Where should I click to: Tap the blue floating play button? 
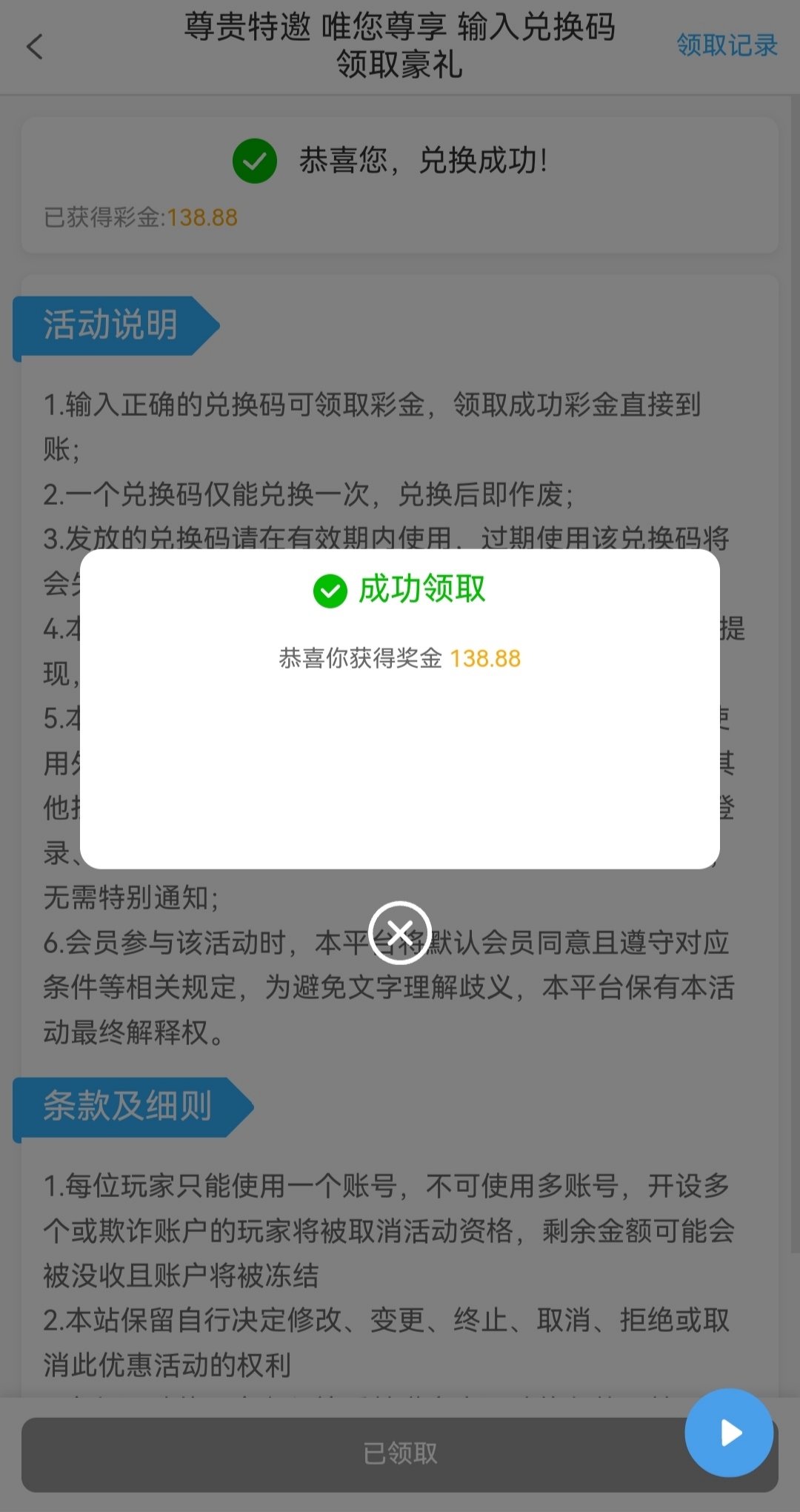coord(729,1432)
